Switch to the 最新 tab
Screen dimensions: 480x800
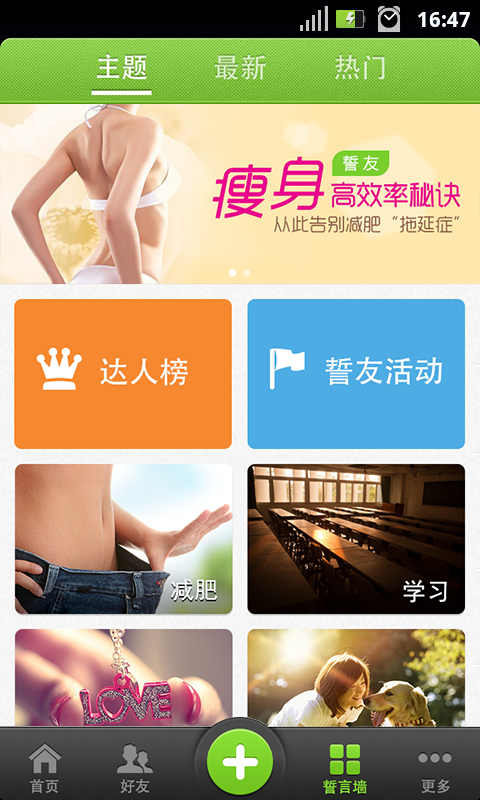pos(240,68)
